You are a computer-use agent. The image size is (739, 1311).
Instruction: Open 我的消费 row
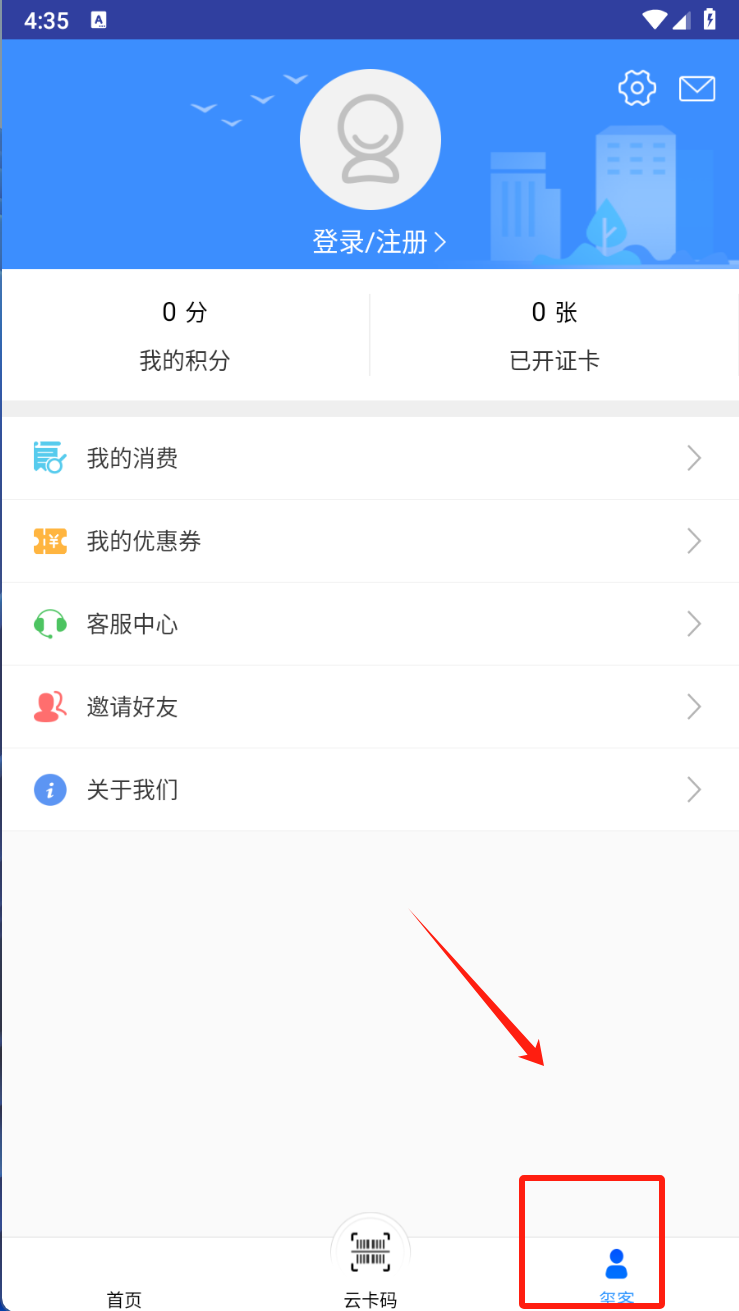coord(370,458)
